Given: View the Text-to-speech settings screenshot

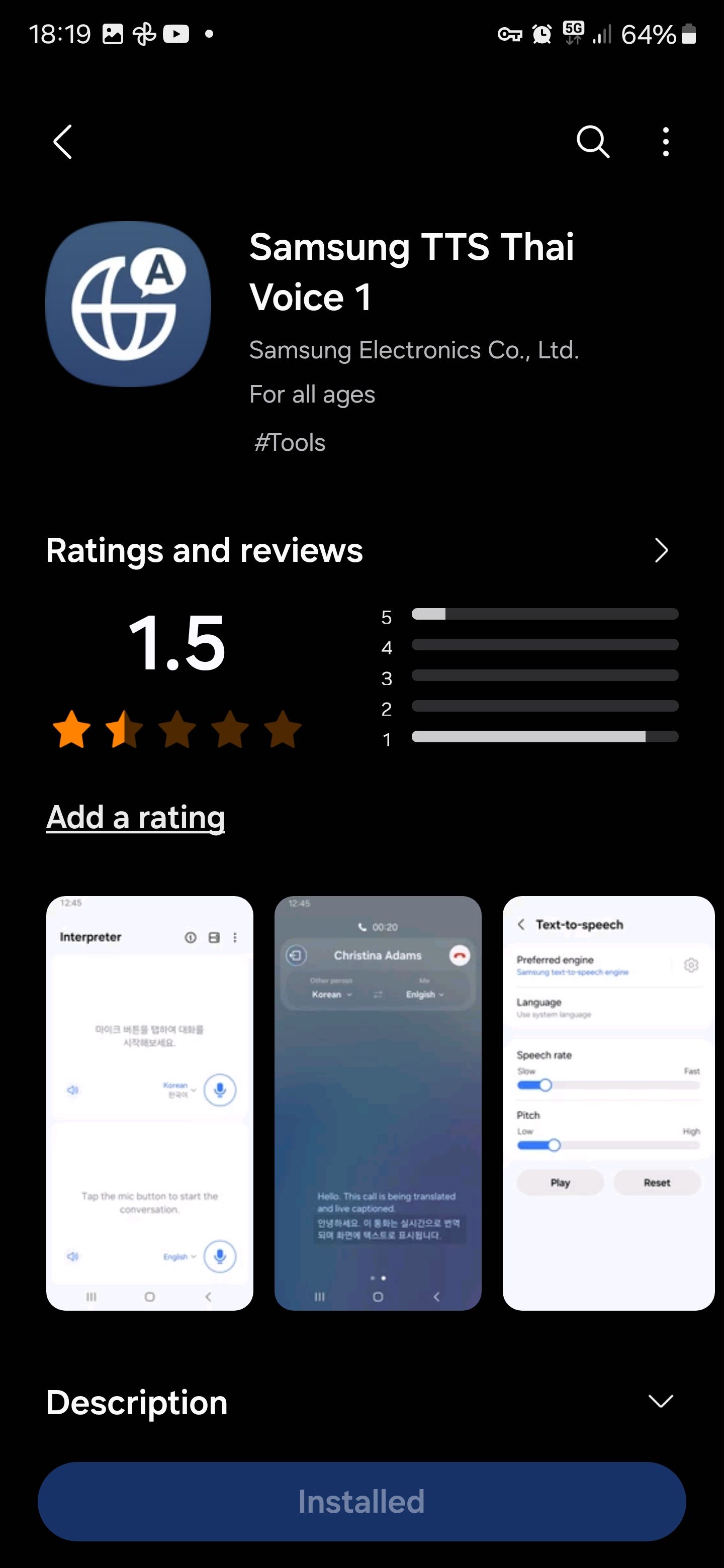Looking at the screenshot, I should point(608,1103).
